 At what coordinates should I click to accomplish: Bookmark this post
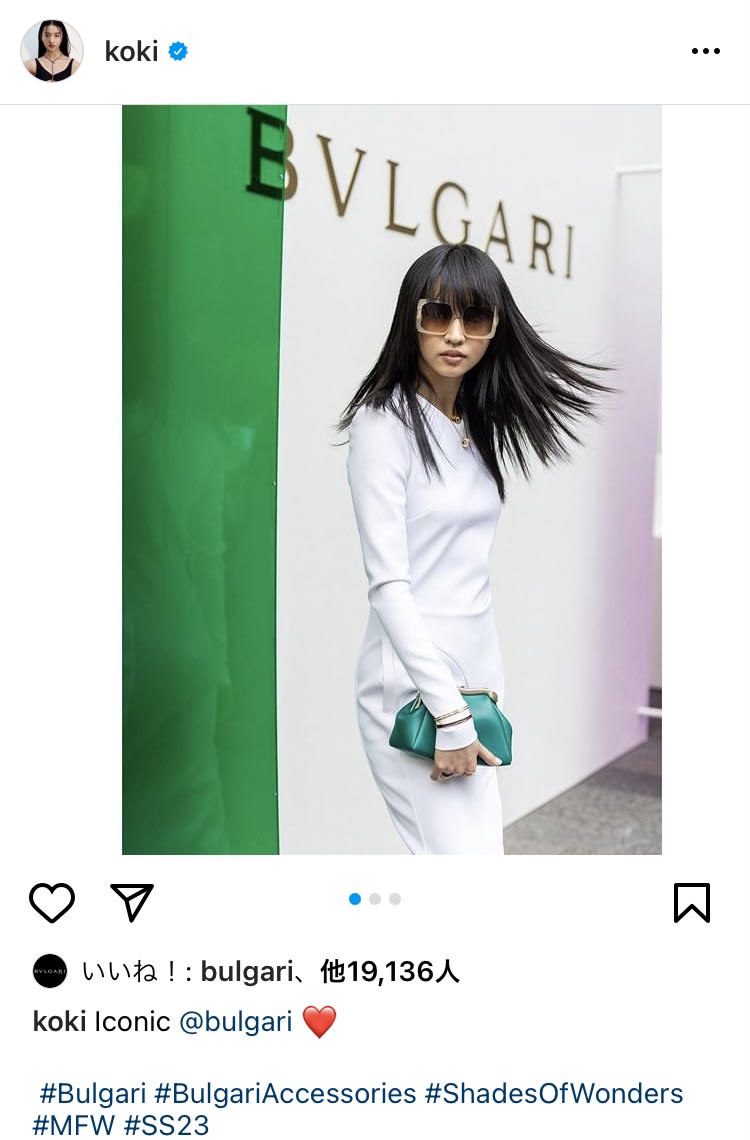pyautogui.click(x=692, y=902)
